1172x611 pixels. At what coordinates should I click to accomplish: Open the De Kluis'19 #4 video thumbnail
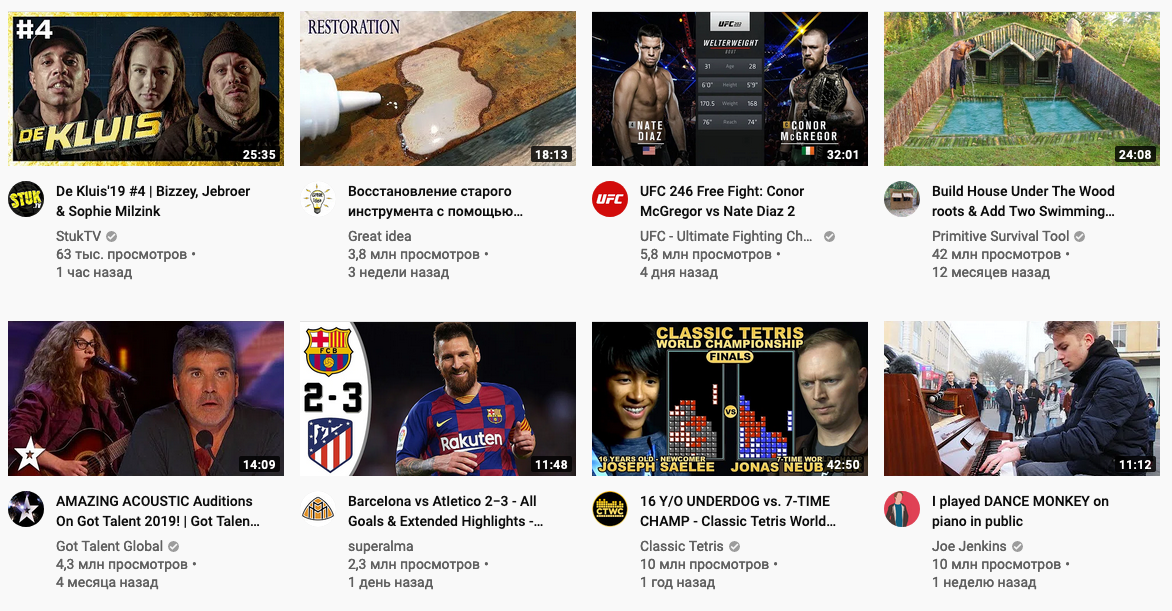tap(146, 88)
